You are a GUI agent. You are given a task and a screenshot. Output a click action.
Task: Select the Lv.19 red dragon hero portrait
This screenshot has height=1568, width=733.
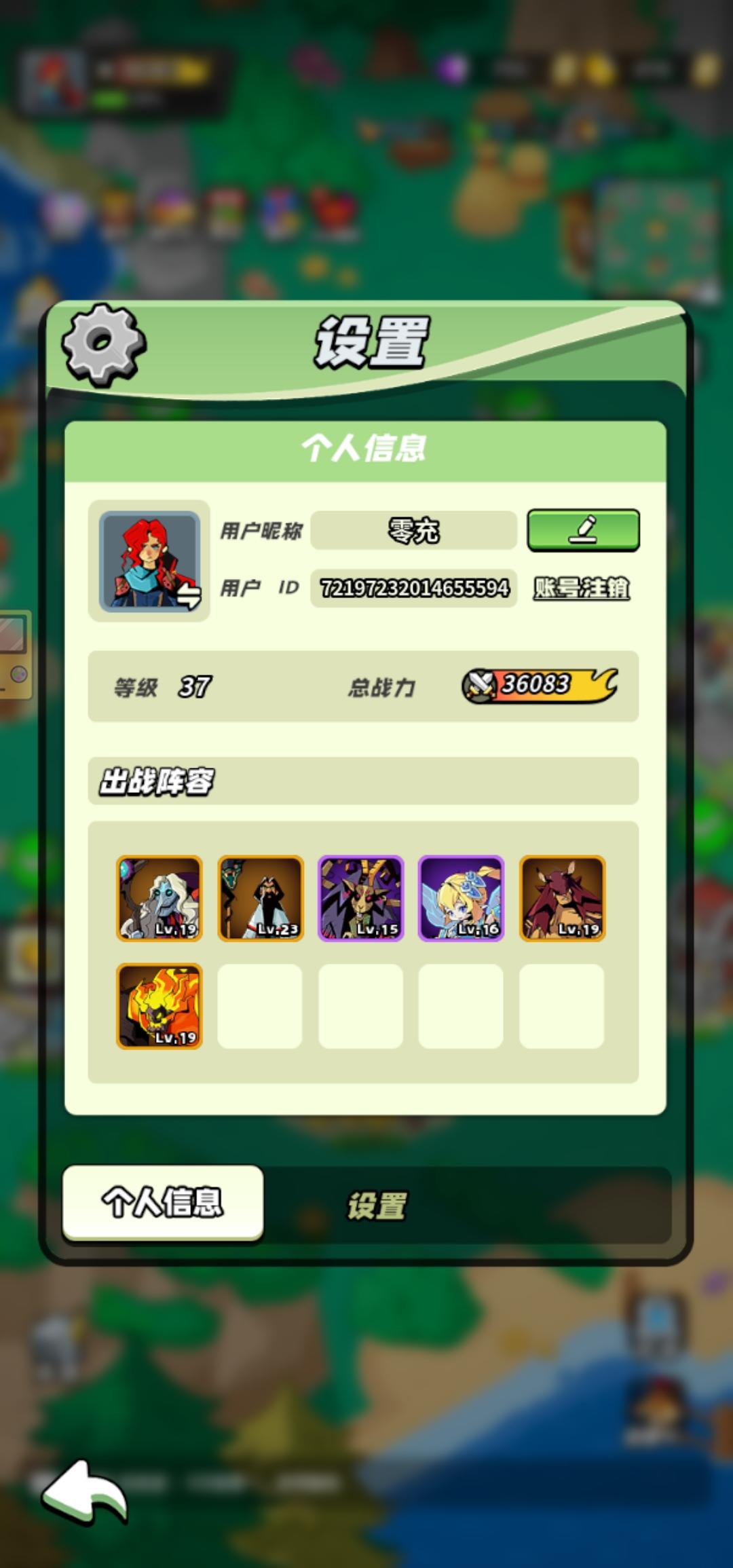point(562,897)
